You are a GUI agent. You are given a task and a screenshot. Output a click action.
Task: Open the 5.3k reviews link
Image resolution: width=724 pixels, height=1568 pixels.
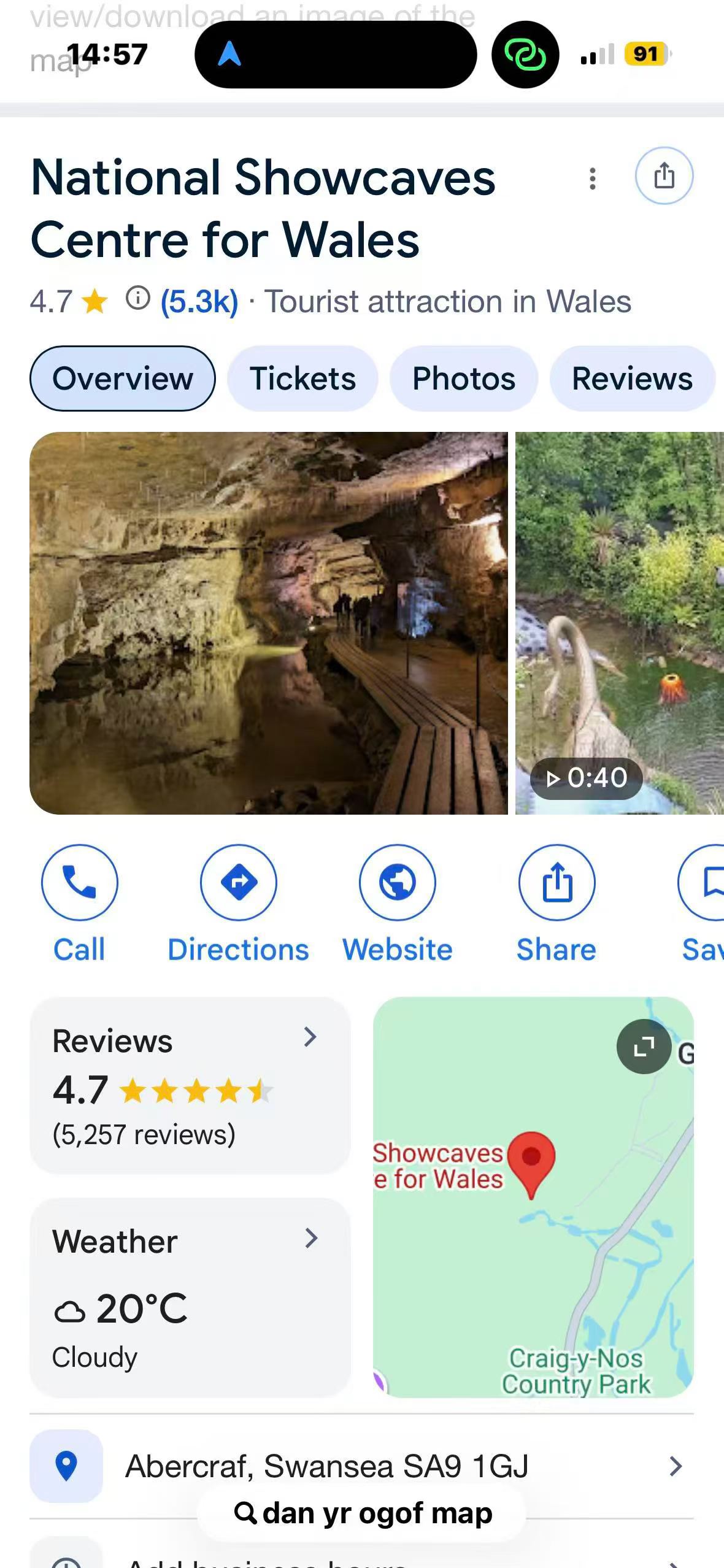pos(199,302)
